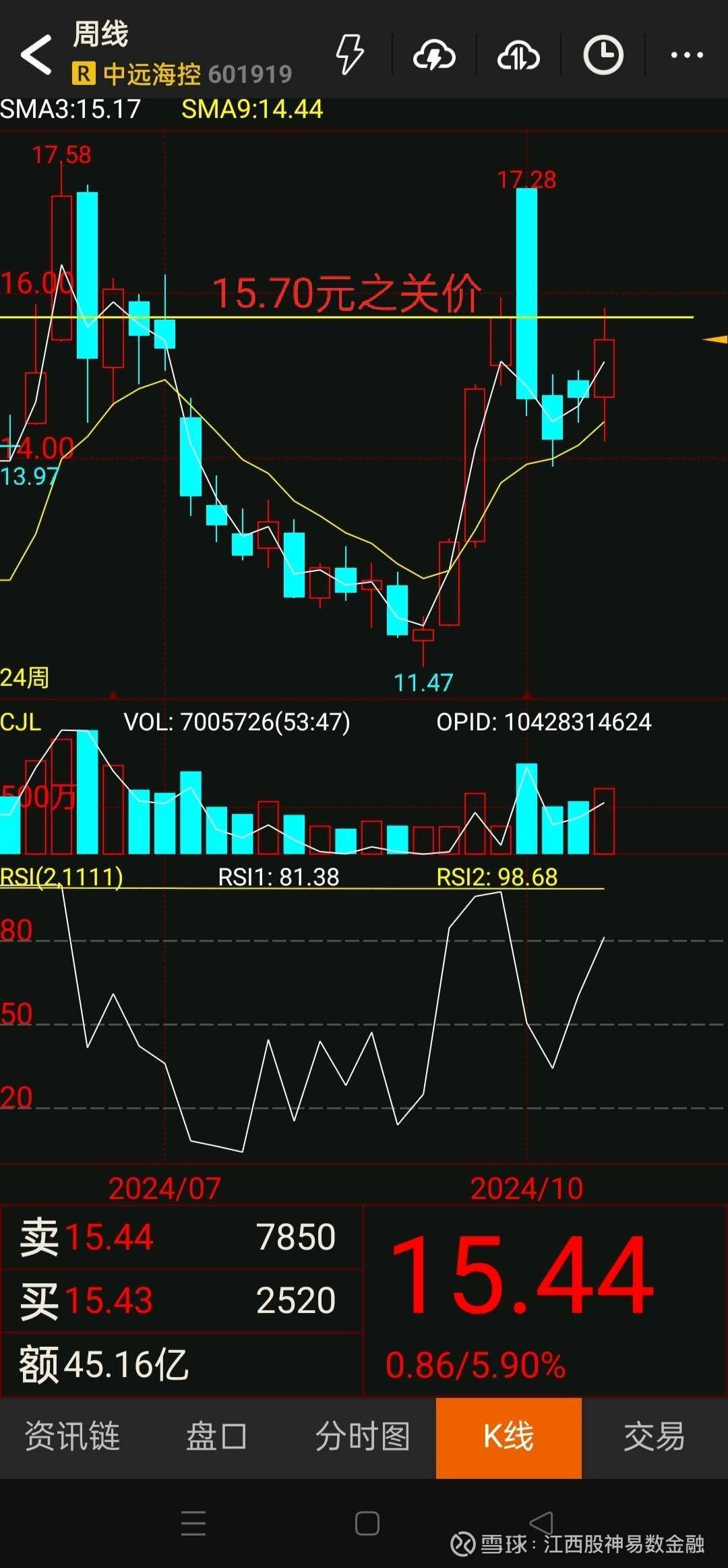Open the three-dot overflow menu
This screenshot has width=728, height=1568.
(687, 55)
